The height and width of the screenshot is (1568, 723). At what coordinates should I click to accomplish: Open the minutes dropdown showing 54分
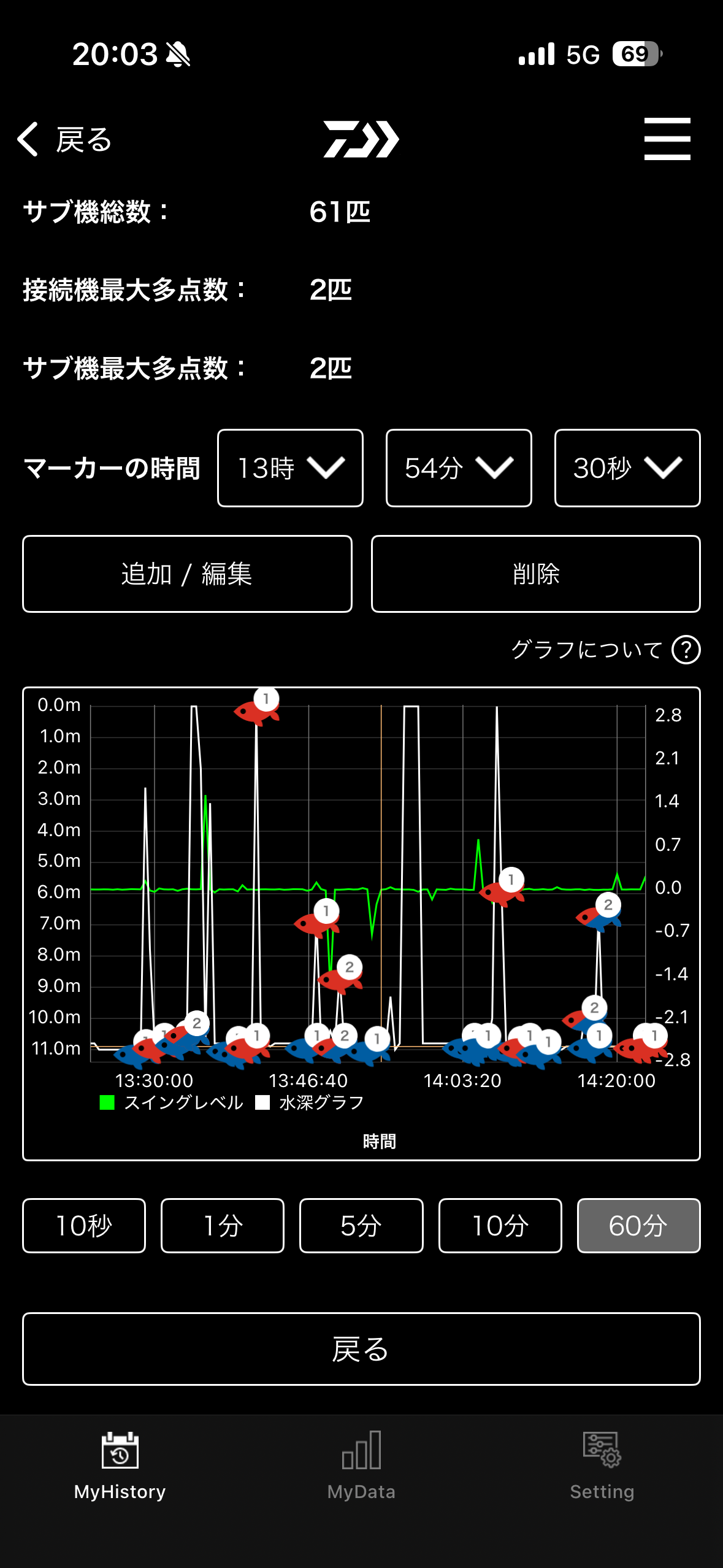click(458, 468)
